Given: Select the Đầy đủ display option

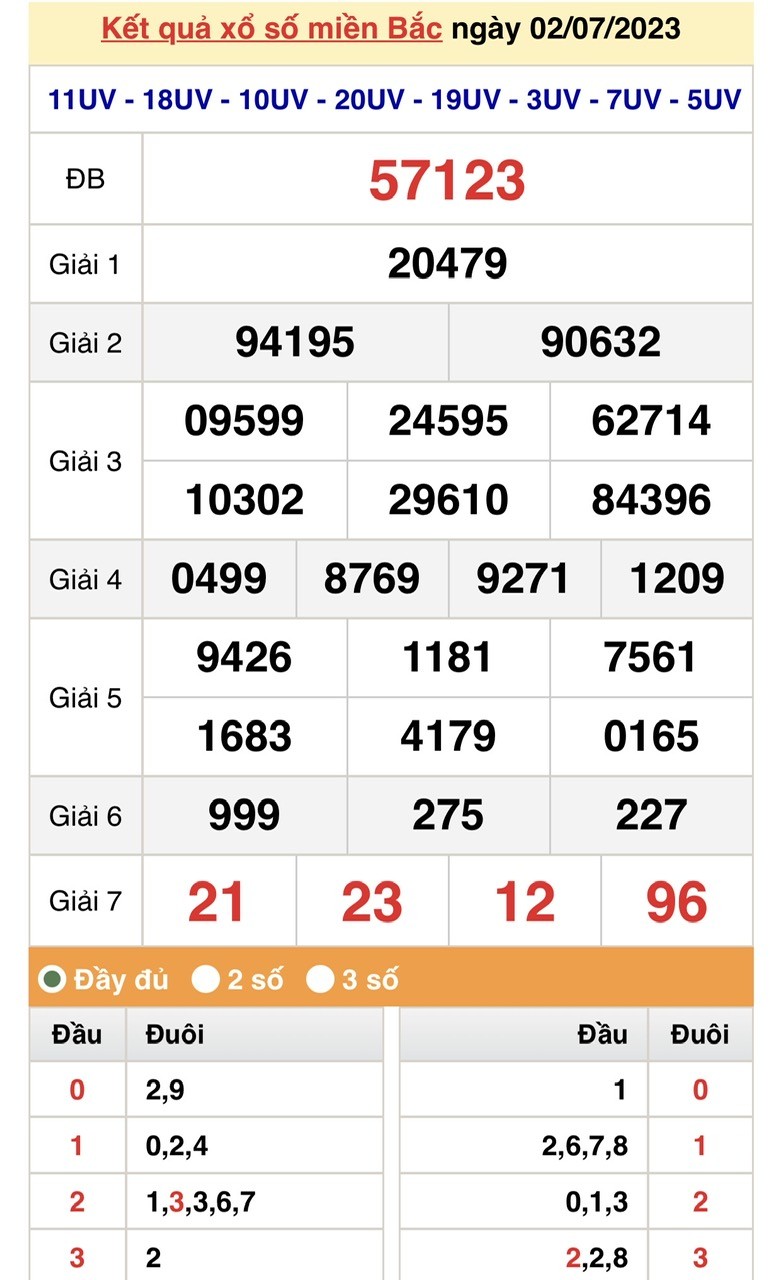Looking at the screenshot, I should (52, 979).
